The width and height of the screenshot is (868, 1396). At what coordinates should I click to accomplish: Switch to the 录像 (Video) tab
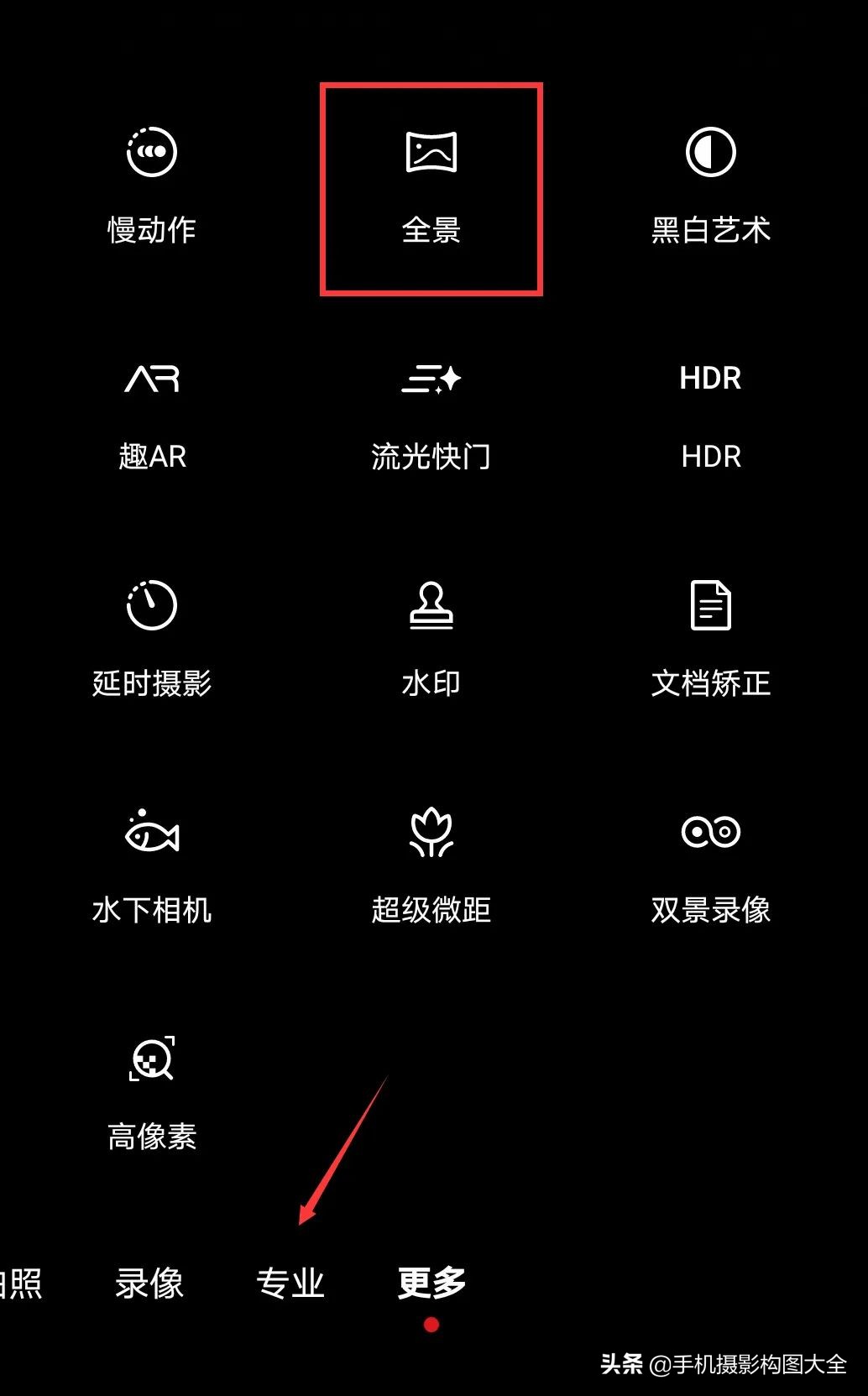tap(149, 1283)
